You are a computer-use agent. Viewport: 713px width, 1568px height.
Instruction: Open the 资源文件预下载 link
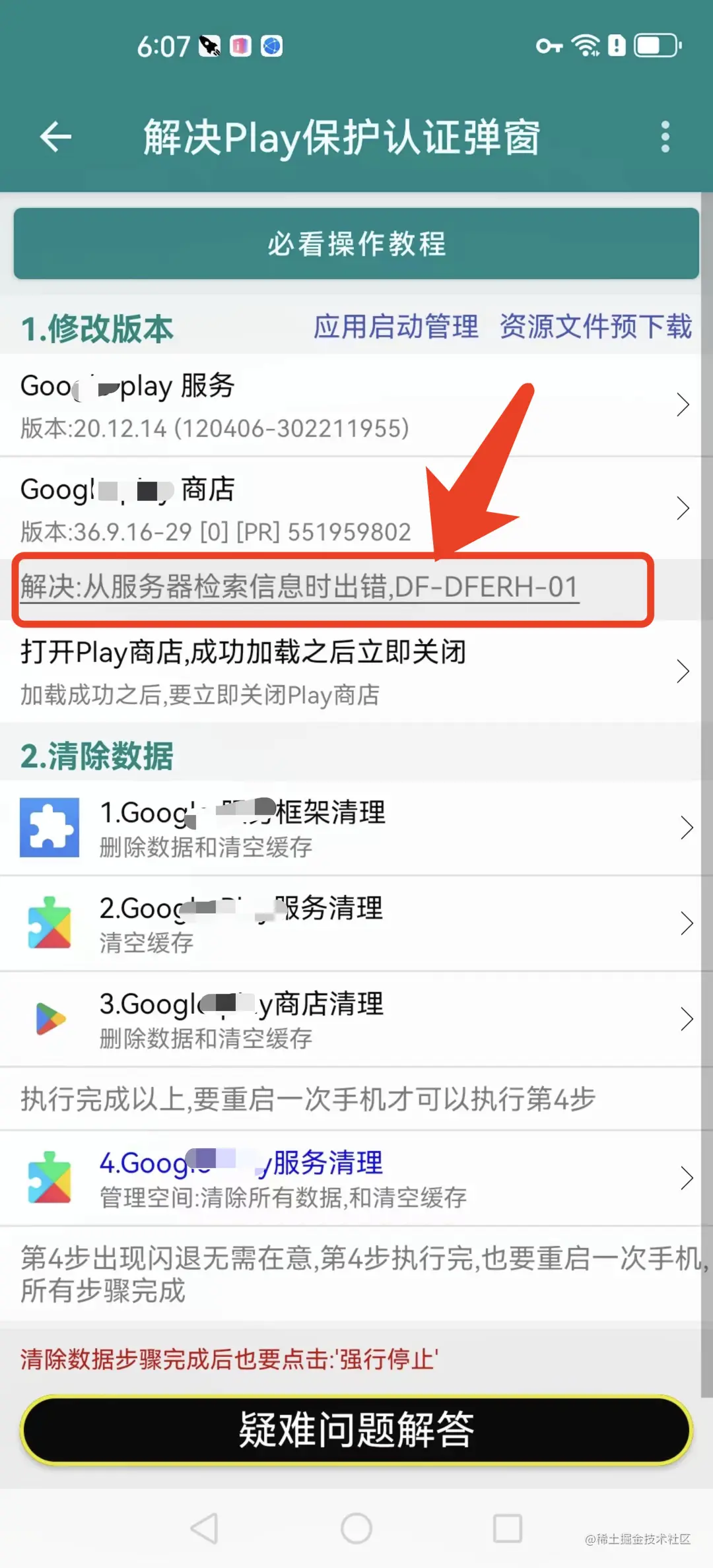(595, 327)
